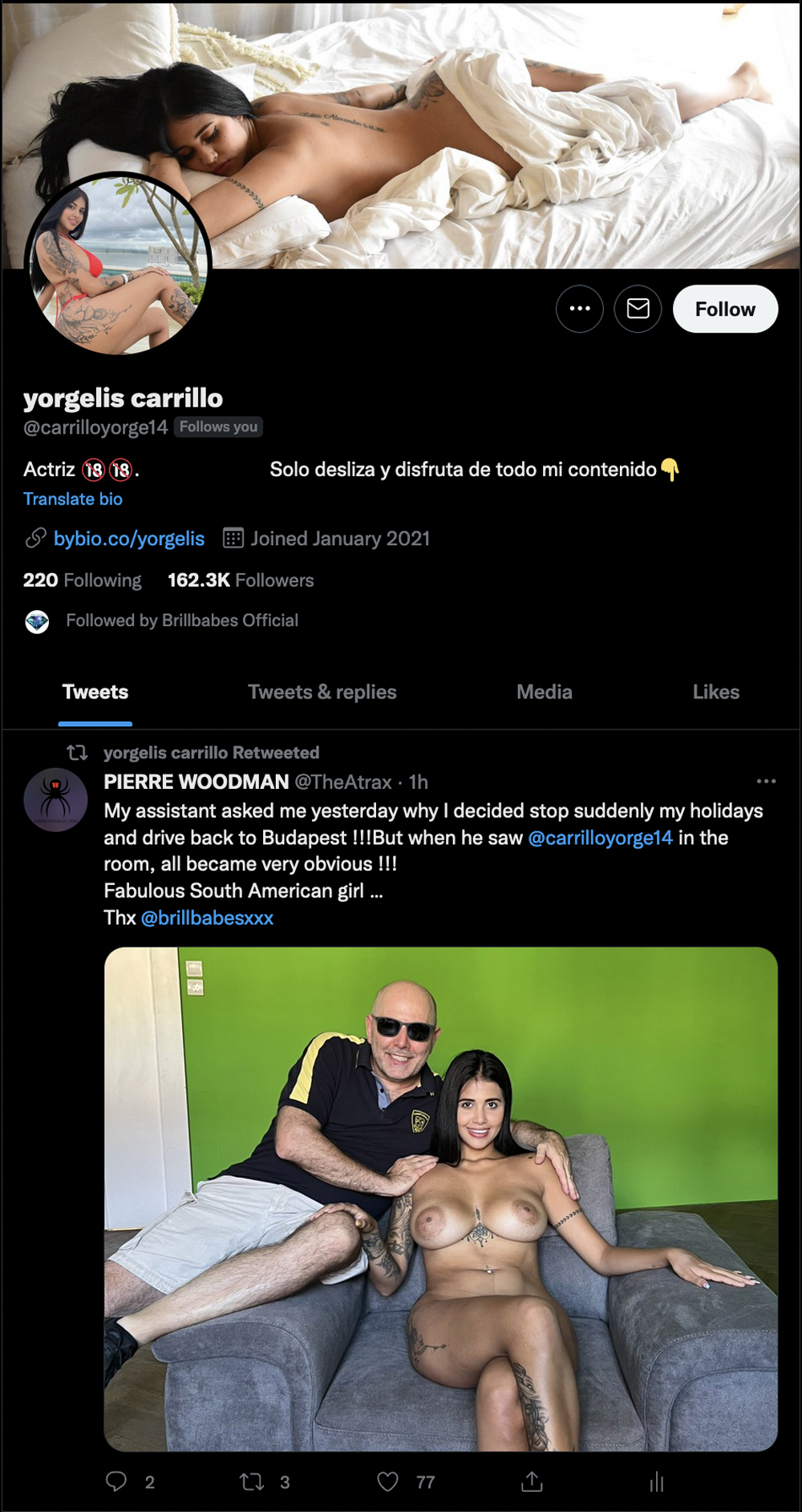The width and height of the screenshot is (802, 1512).
Task: Tap Translate bio
Action: (73, 499)
